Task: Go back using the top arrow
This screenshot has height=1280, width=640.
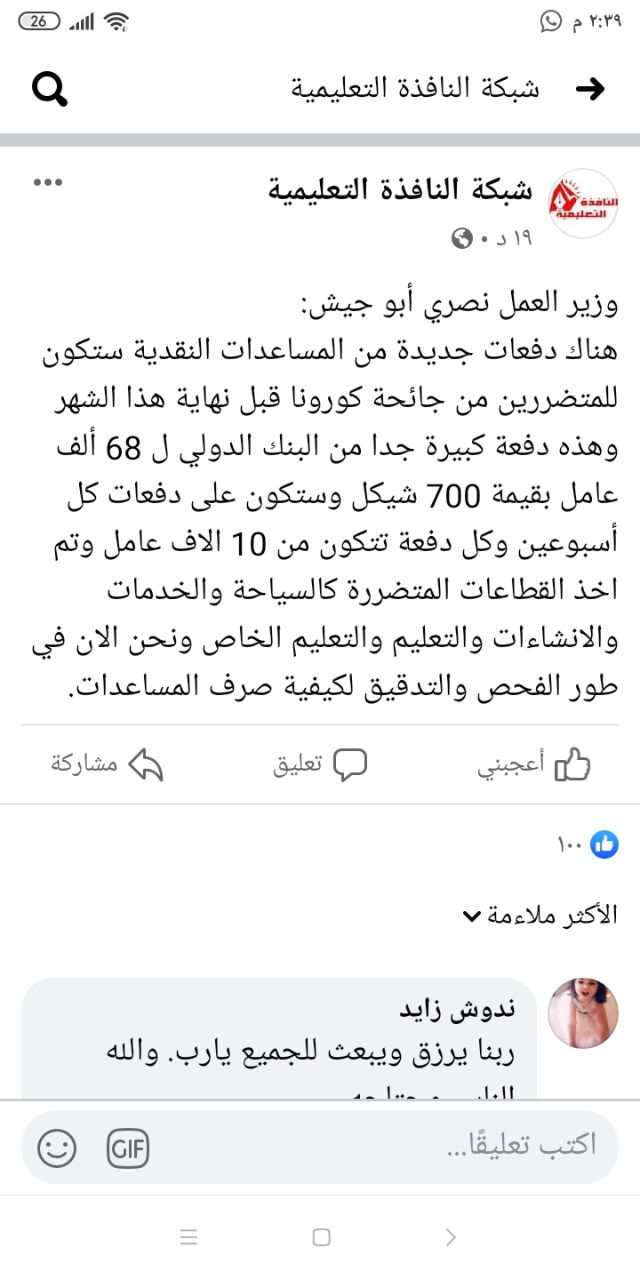Action: tap(591, 89)
